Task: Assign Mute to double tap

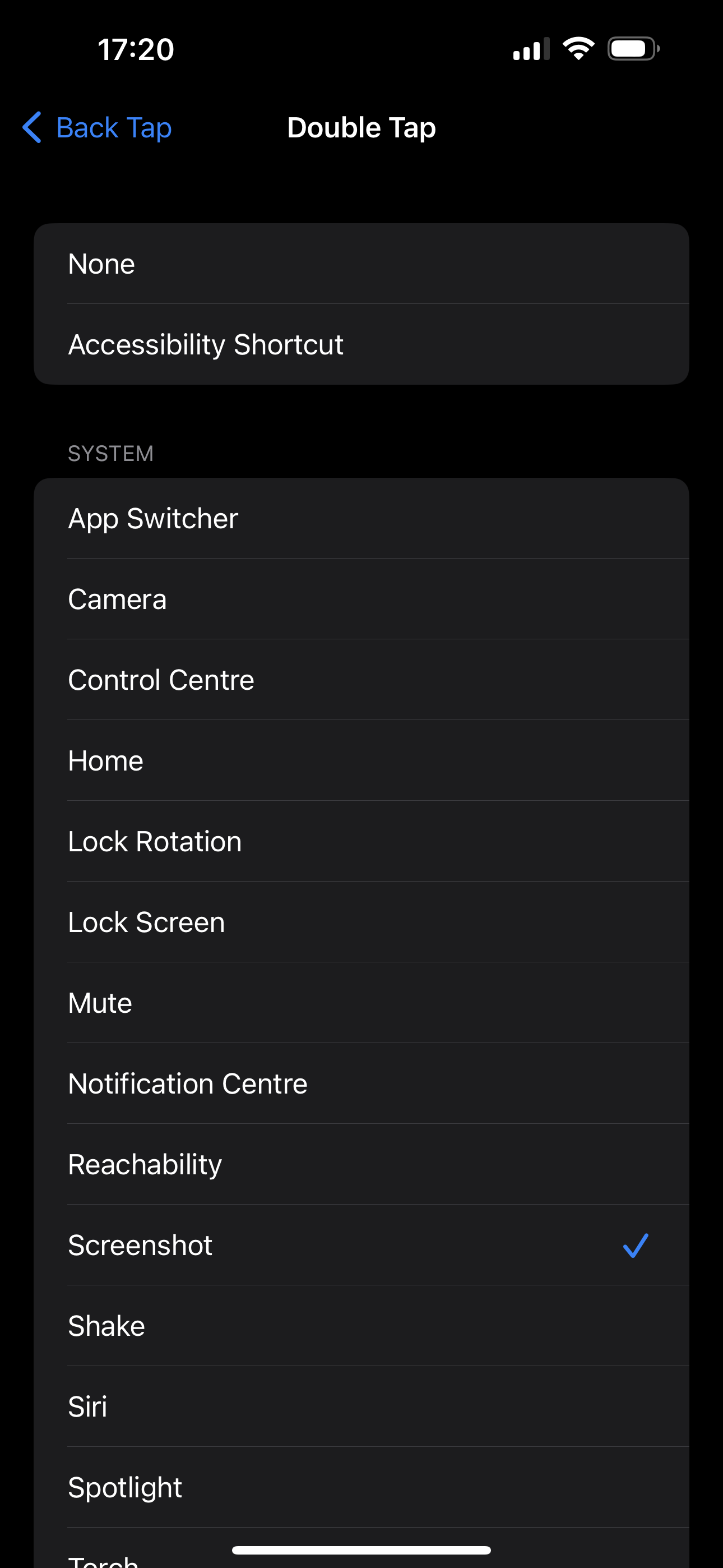Action: tap(361, 1003)
